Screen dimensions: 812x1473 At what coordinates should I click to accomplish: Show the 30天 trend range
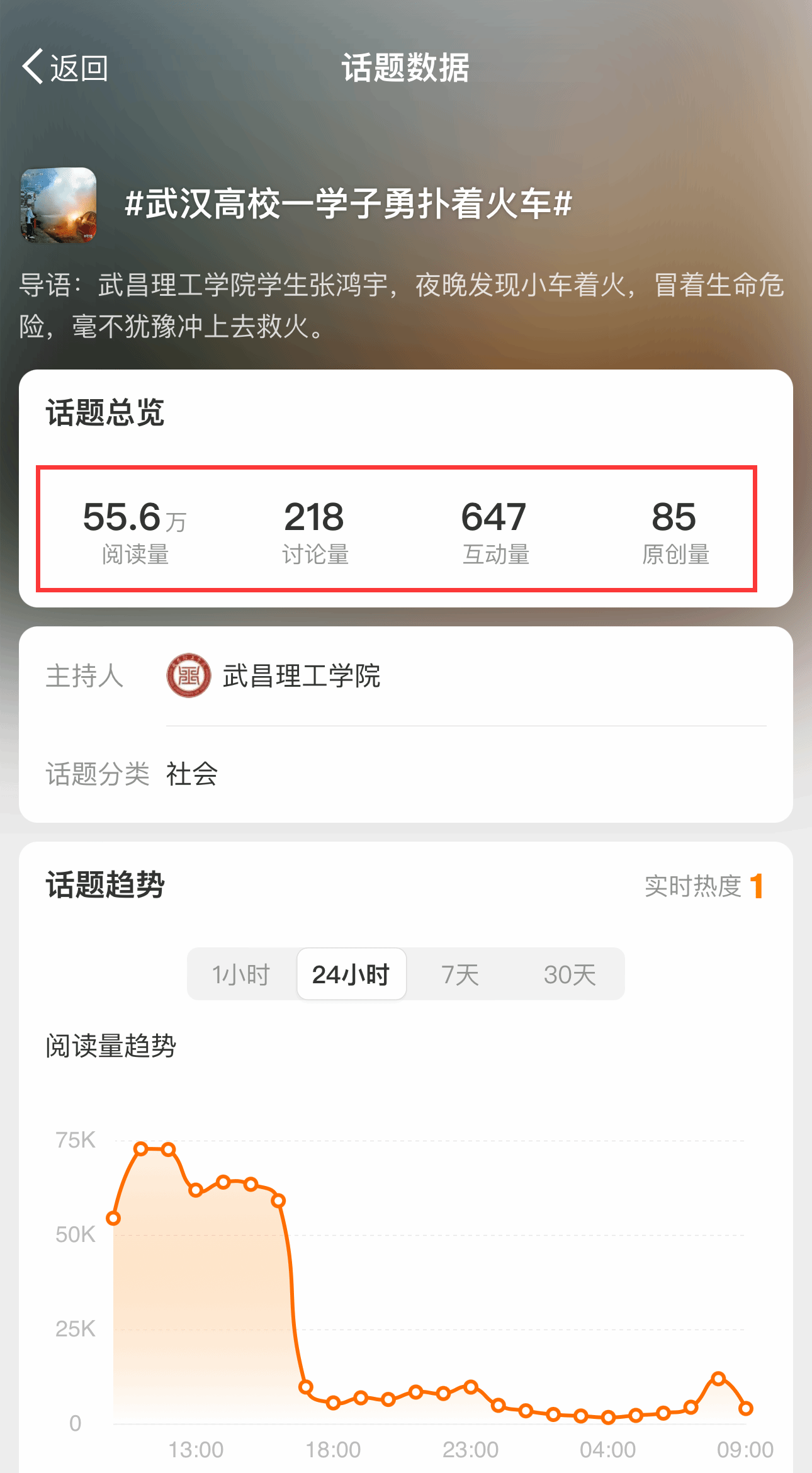point(570,974)
